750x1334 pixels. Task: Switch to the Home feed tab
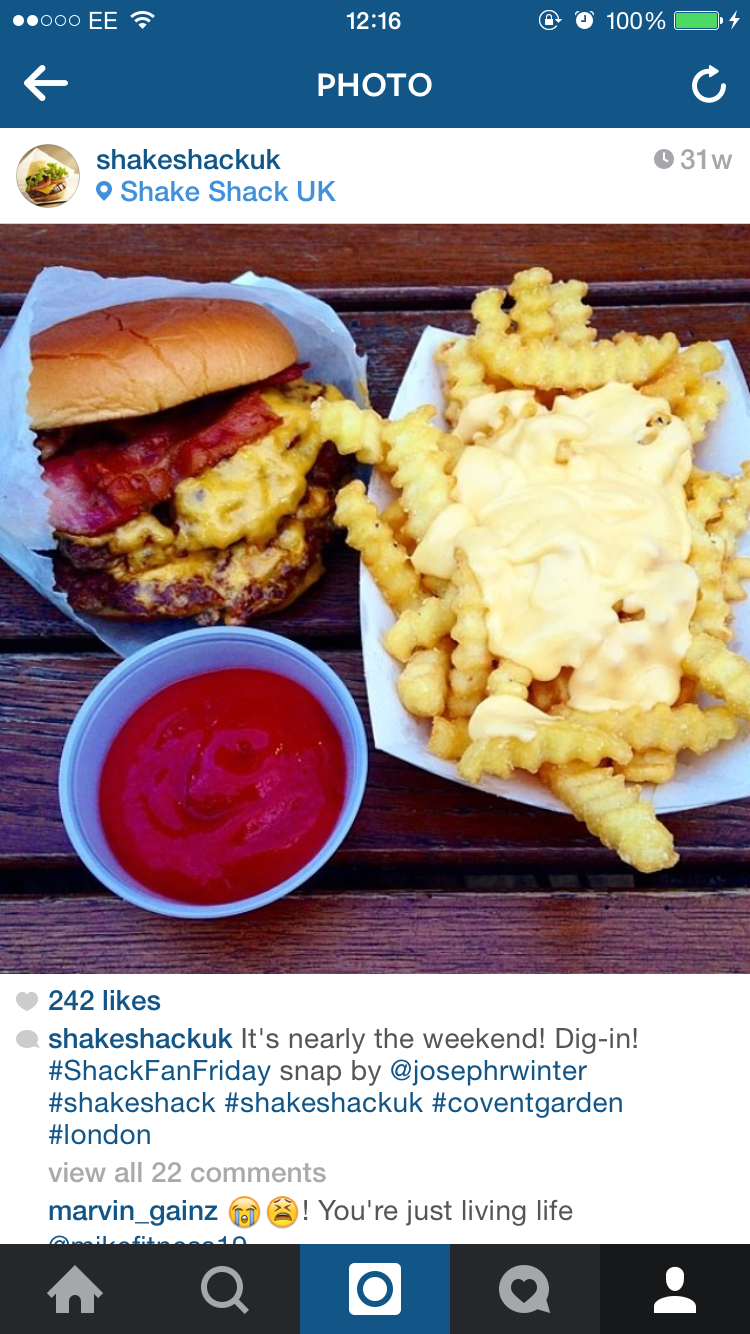point(75,1289)
